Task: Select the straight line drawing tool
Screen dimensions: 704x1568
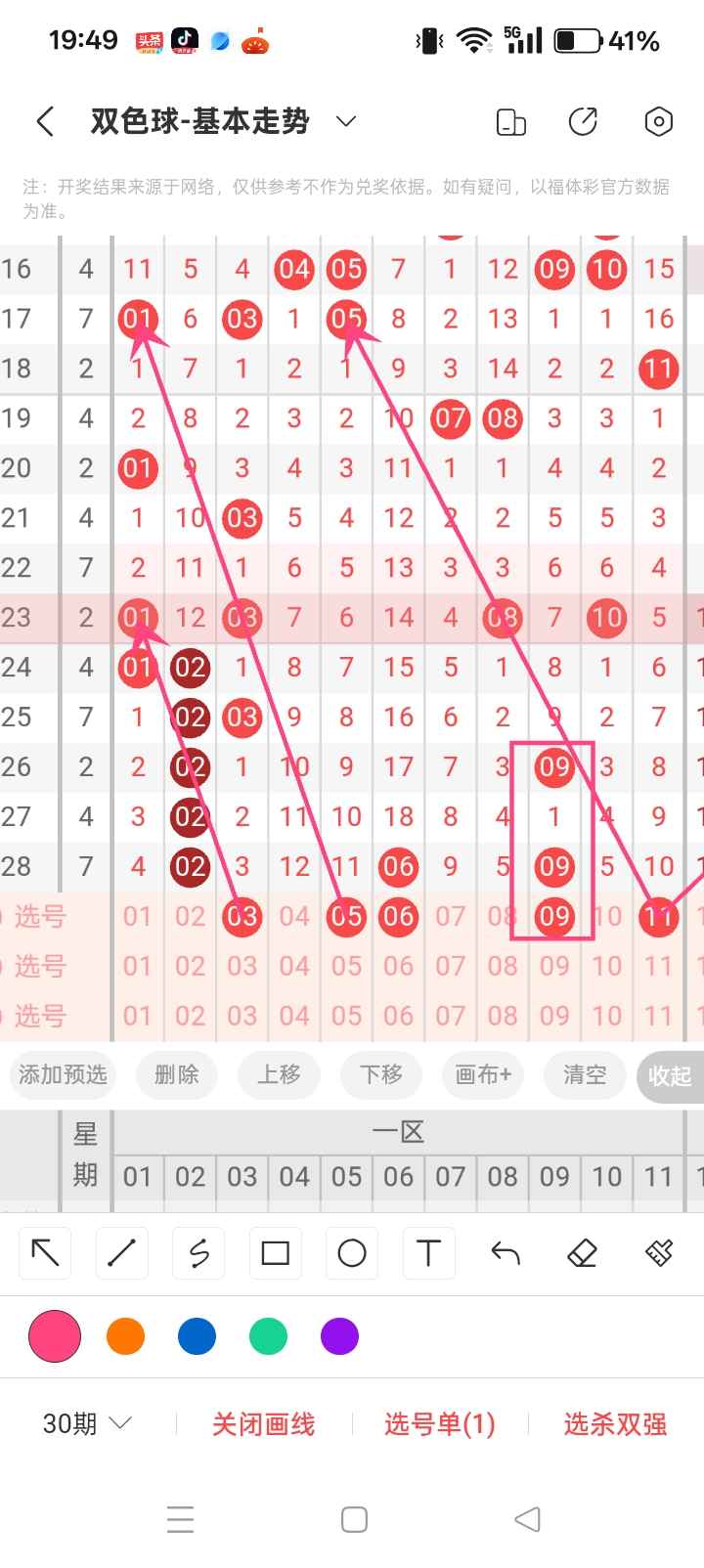Action: coord(121,1252)
